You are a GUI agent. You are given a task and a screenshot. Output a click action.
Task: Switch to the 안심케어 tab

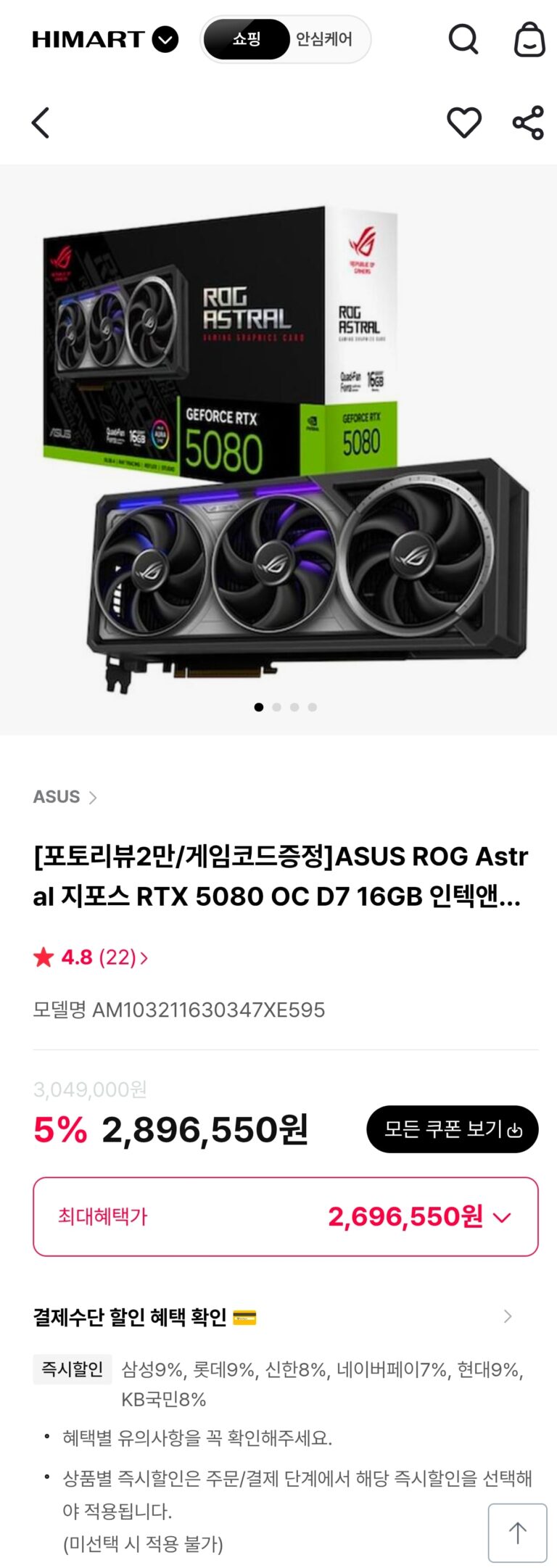point(323,39)
